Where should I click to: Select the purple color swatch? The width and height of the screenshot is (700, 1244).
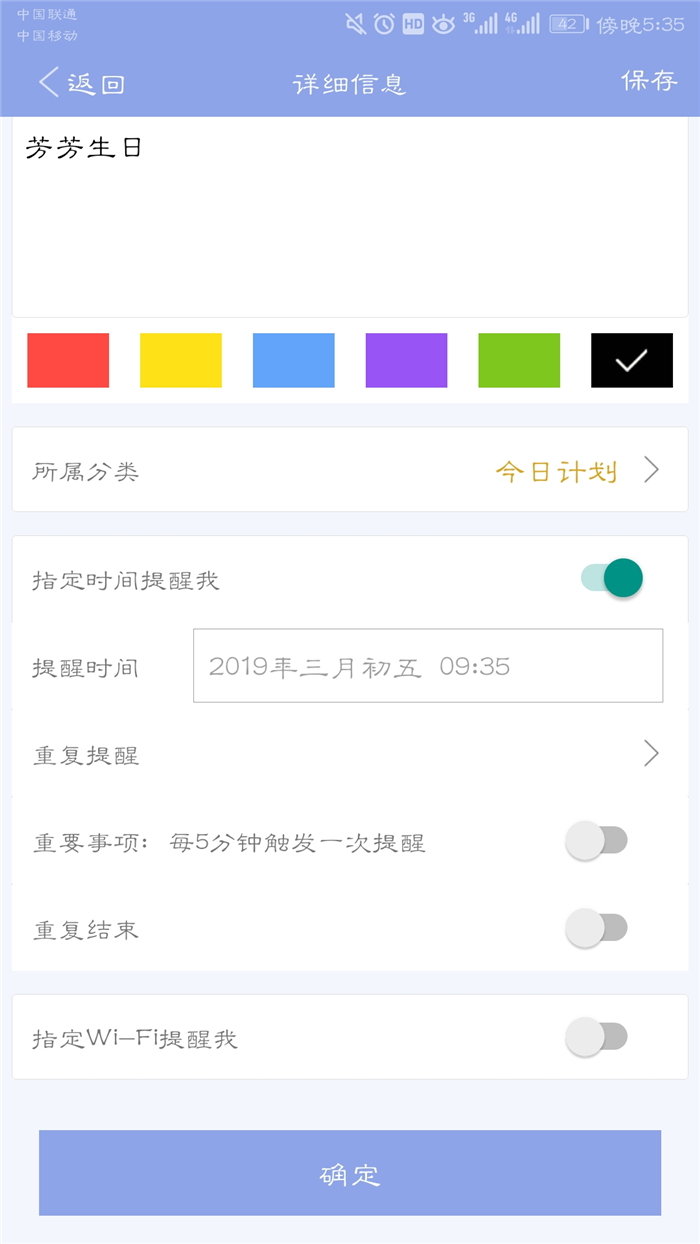[x=407, y=360]
